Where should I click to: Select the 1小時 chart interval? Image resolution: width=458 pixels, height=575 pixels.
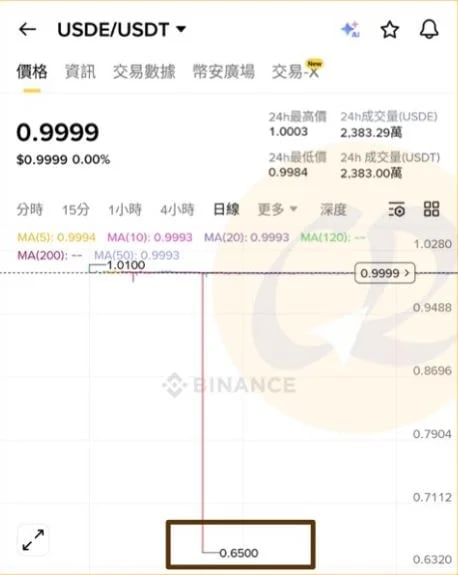pos(125,210)
